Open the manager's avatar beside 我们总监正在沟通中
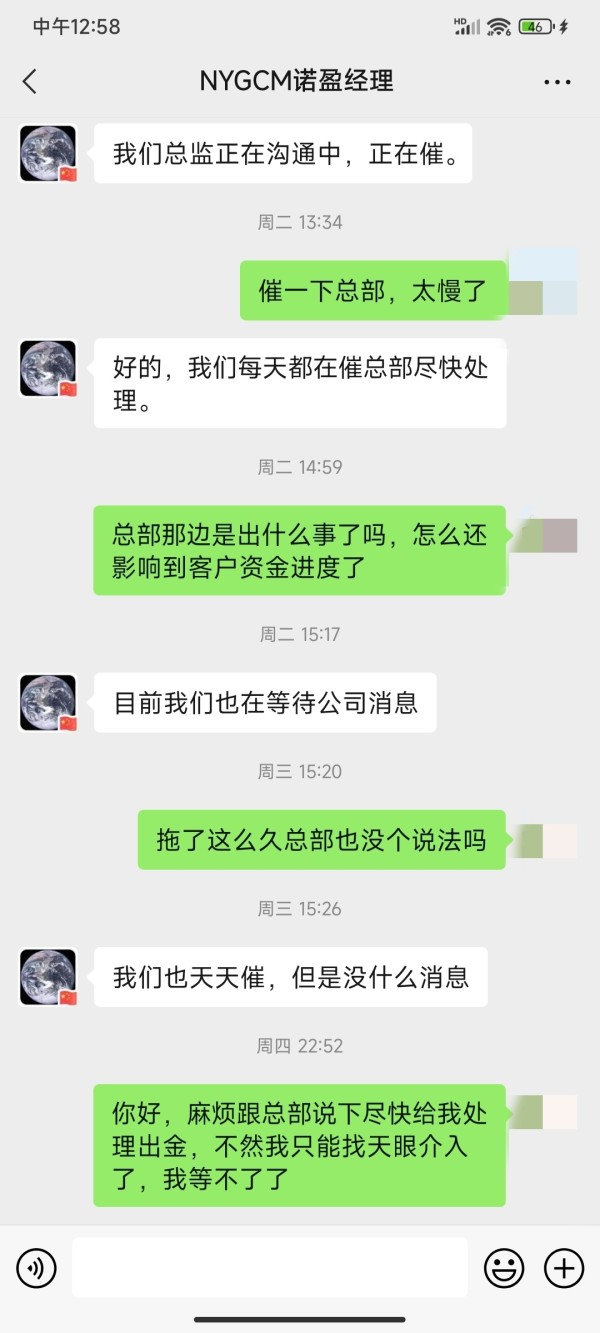 [x=48, y=153]
